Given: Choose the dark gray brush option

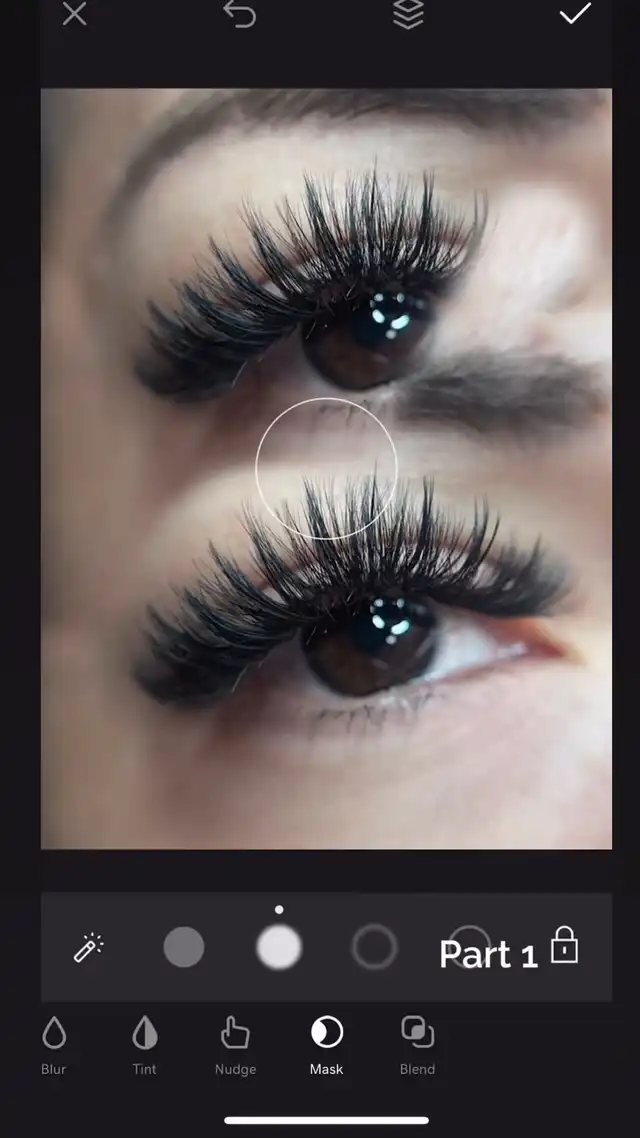Looking at the screenshot, I should tap(184, 947).
